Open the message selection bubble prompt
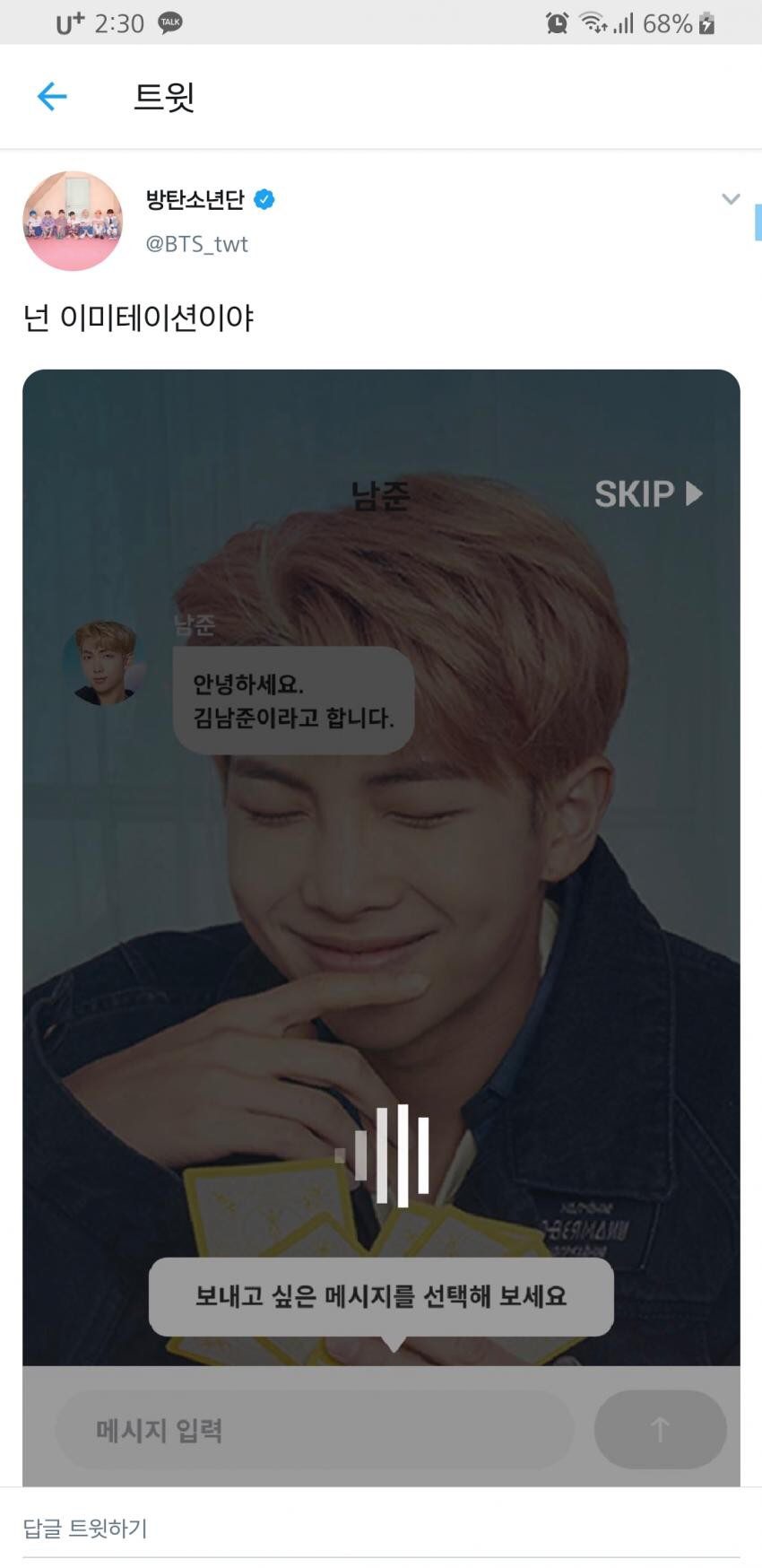The height and width of the screenshot is (1568, 762). [x=381, y=1295]
